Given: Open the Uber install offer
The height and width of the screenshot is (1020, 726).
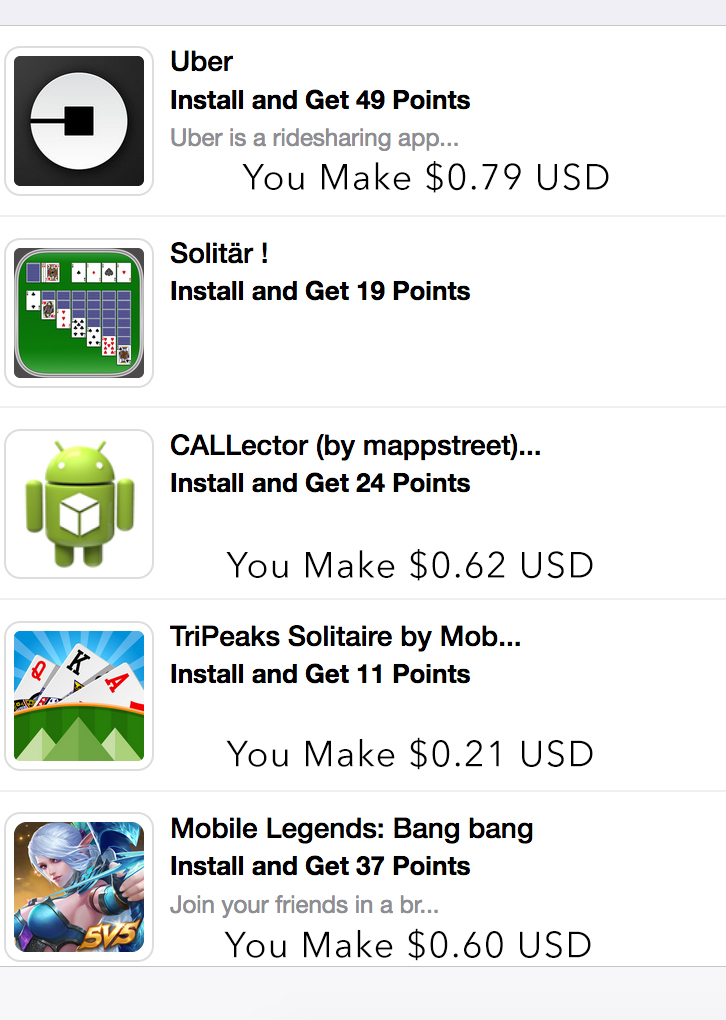Looking at the screenshot, I should [362, 120].
